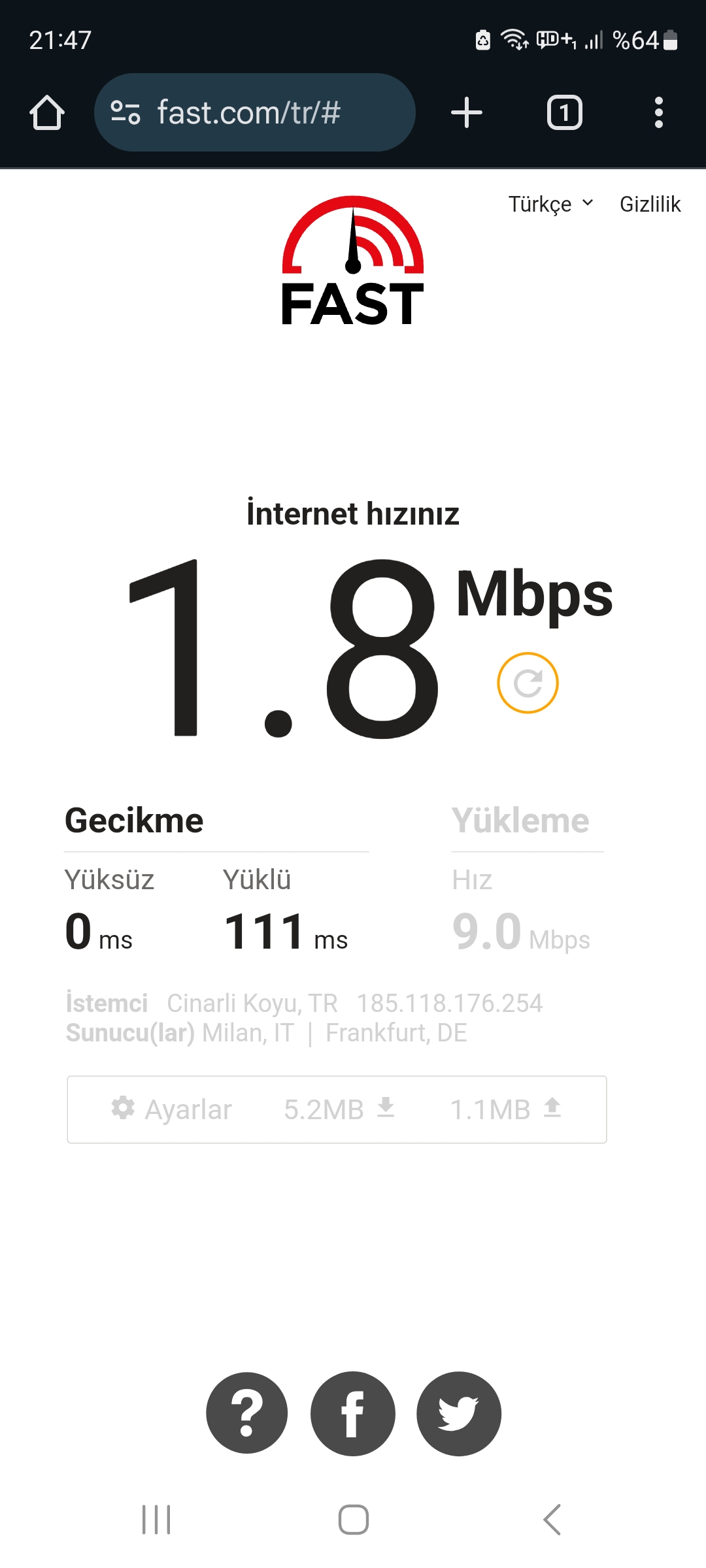The width and height of the screenshot is (706, 1568).
Task: Open the tab switcher
Action: (564, 112)
